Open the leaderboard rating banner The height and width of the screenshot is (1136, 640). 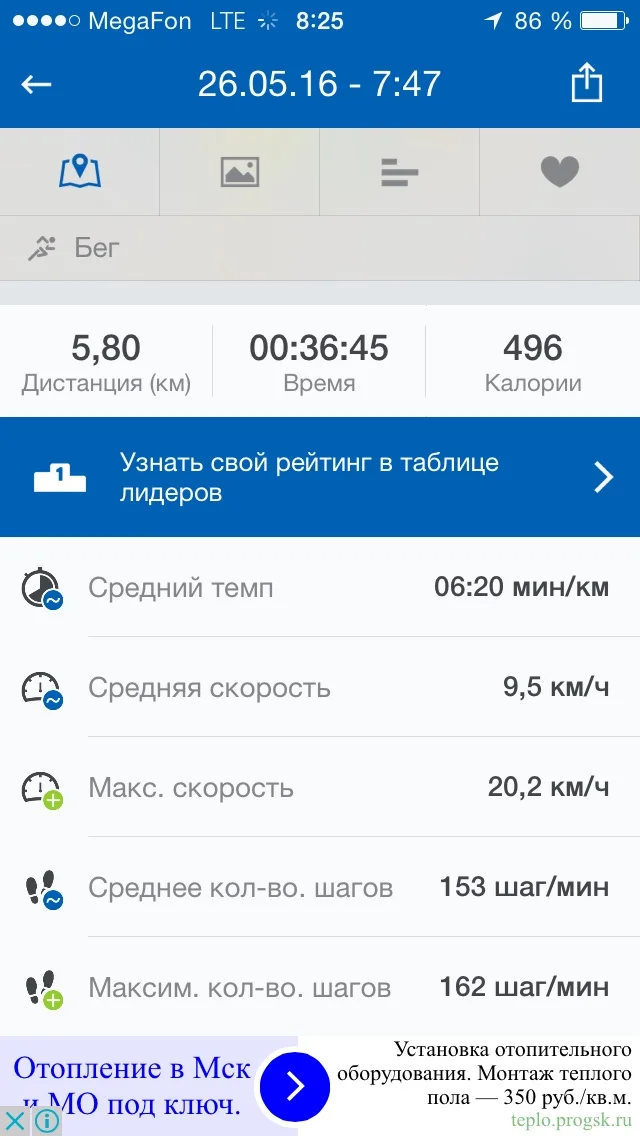click(x=320, y=477)
